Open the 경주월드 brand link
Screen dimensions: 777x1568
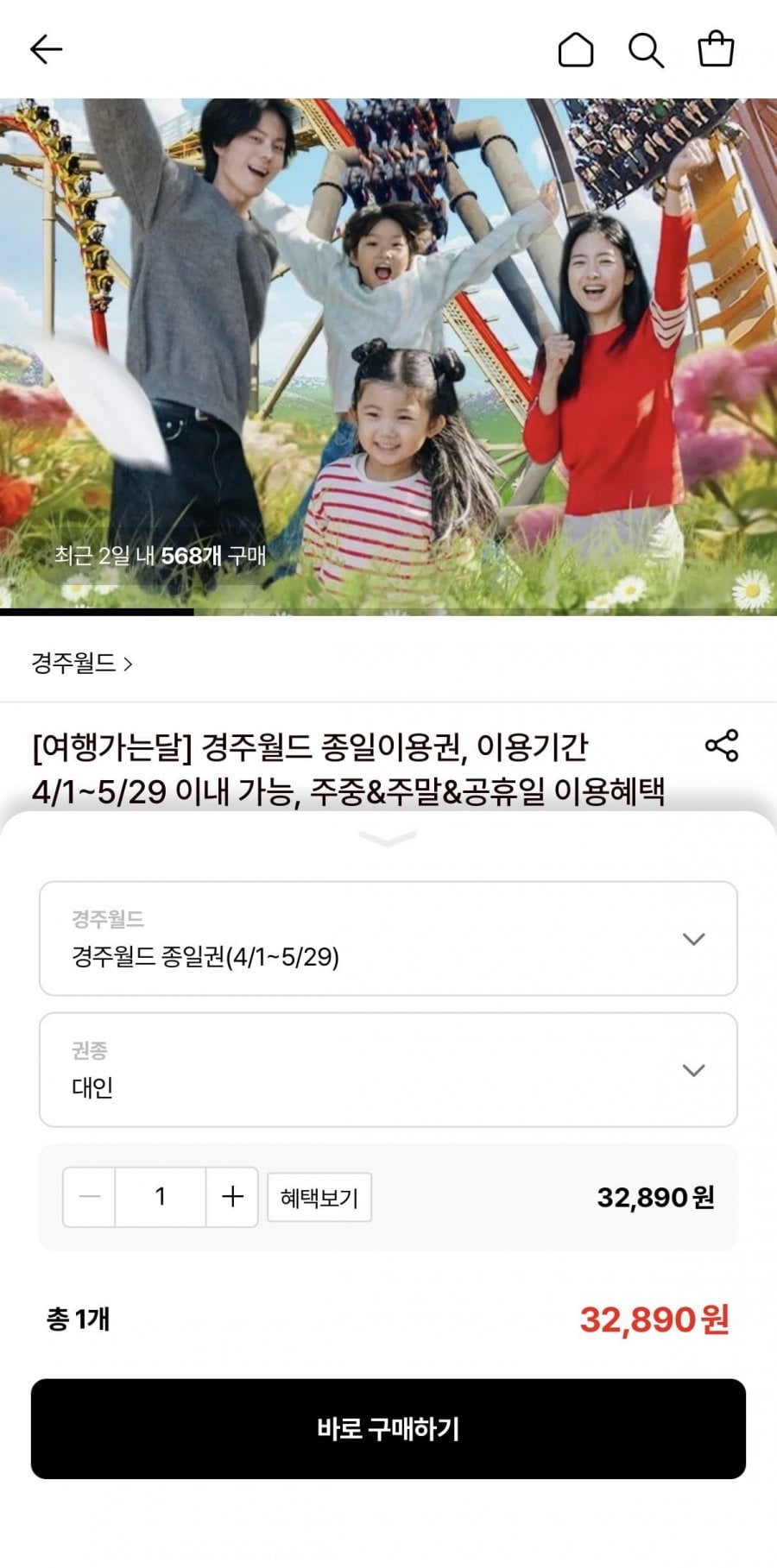pyautogui.click(x=82, y=663)
